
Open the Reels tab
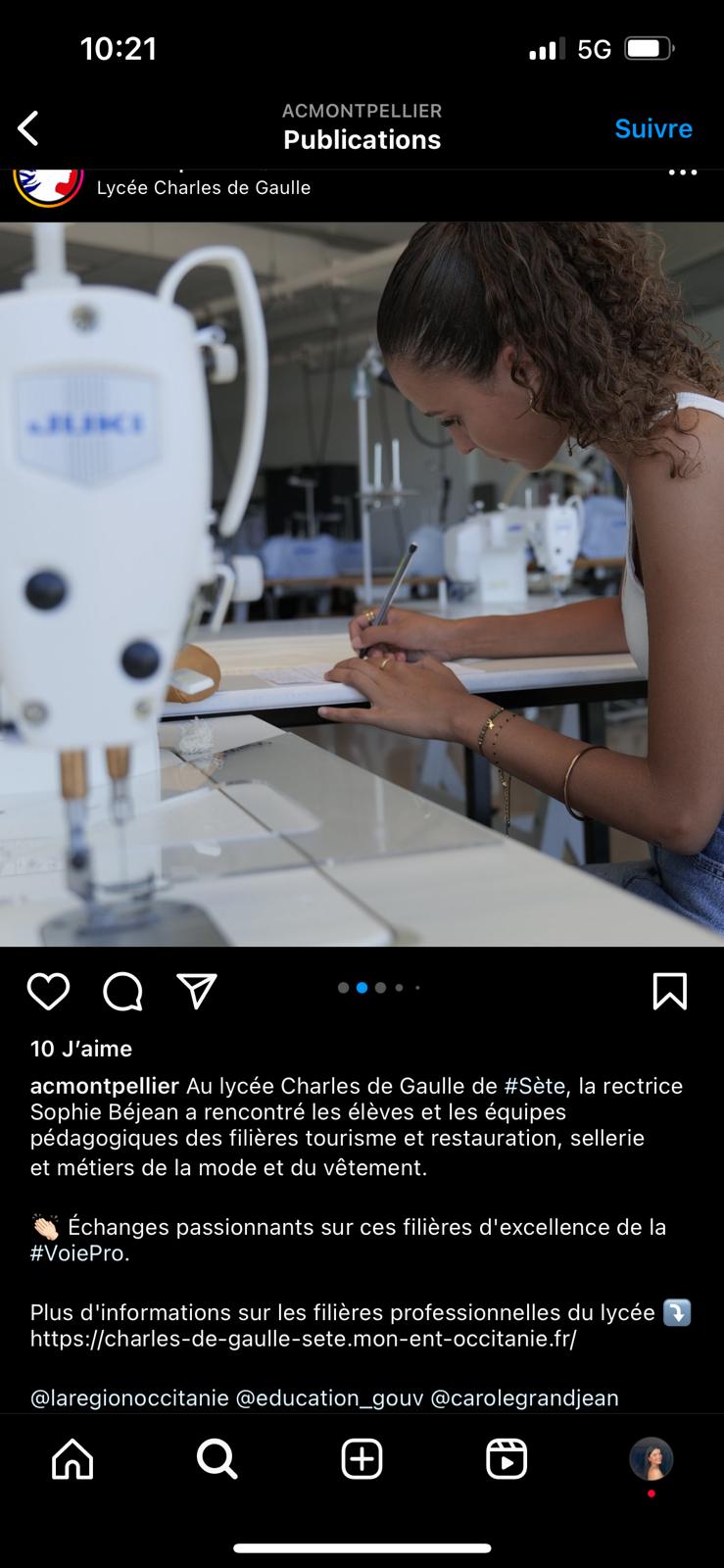tap(507, 1459)
